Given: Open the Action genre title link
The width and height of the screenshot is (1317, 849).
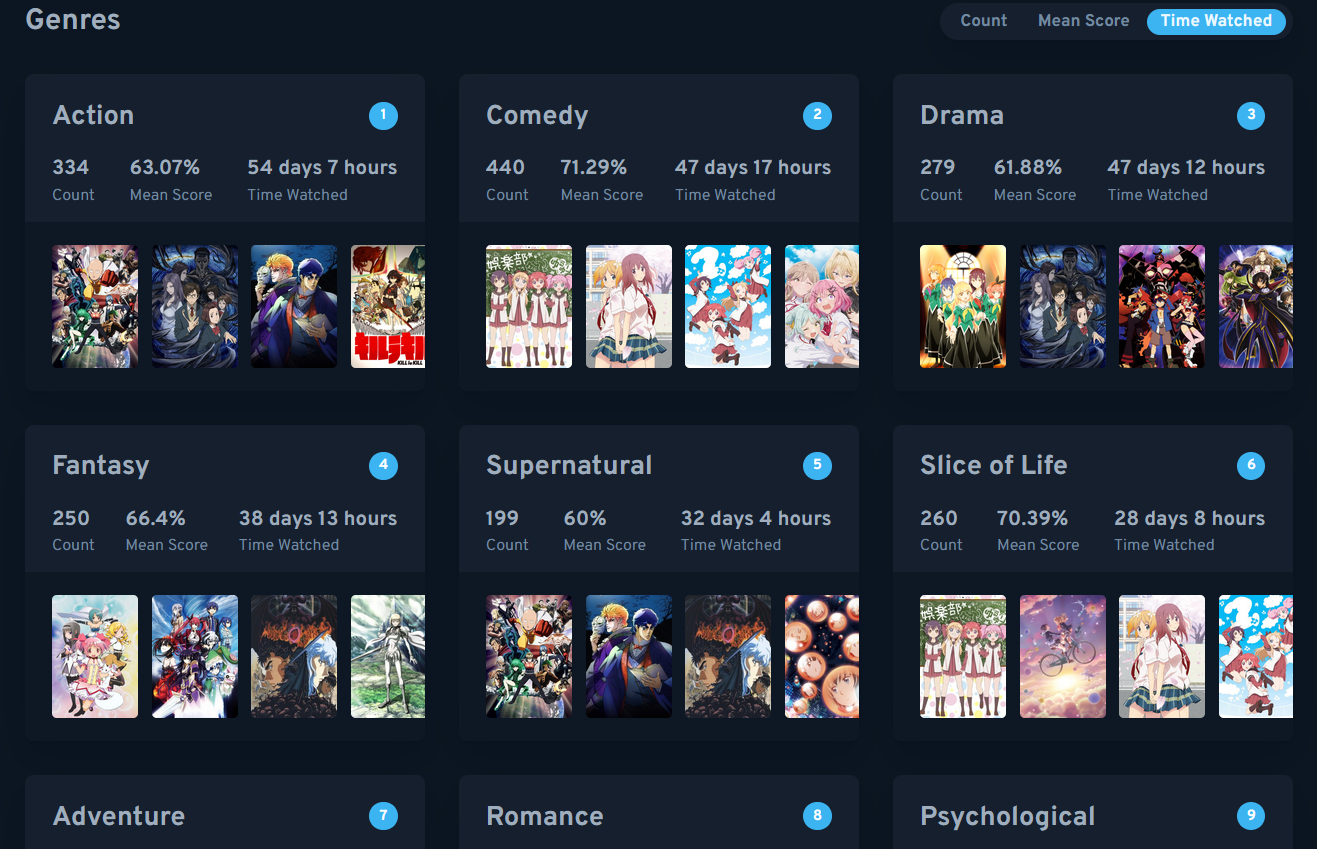Looking at the screenshot, I should 93,115.
